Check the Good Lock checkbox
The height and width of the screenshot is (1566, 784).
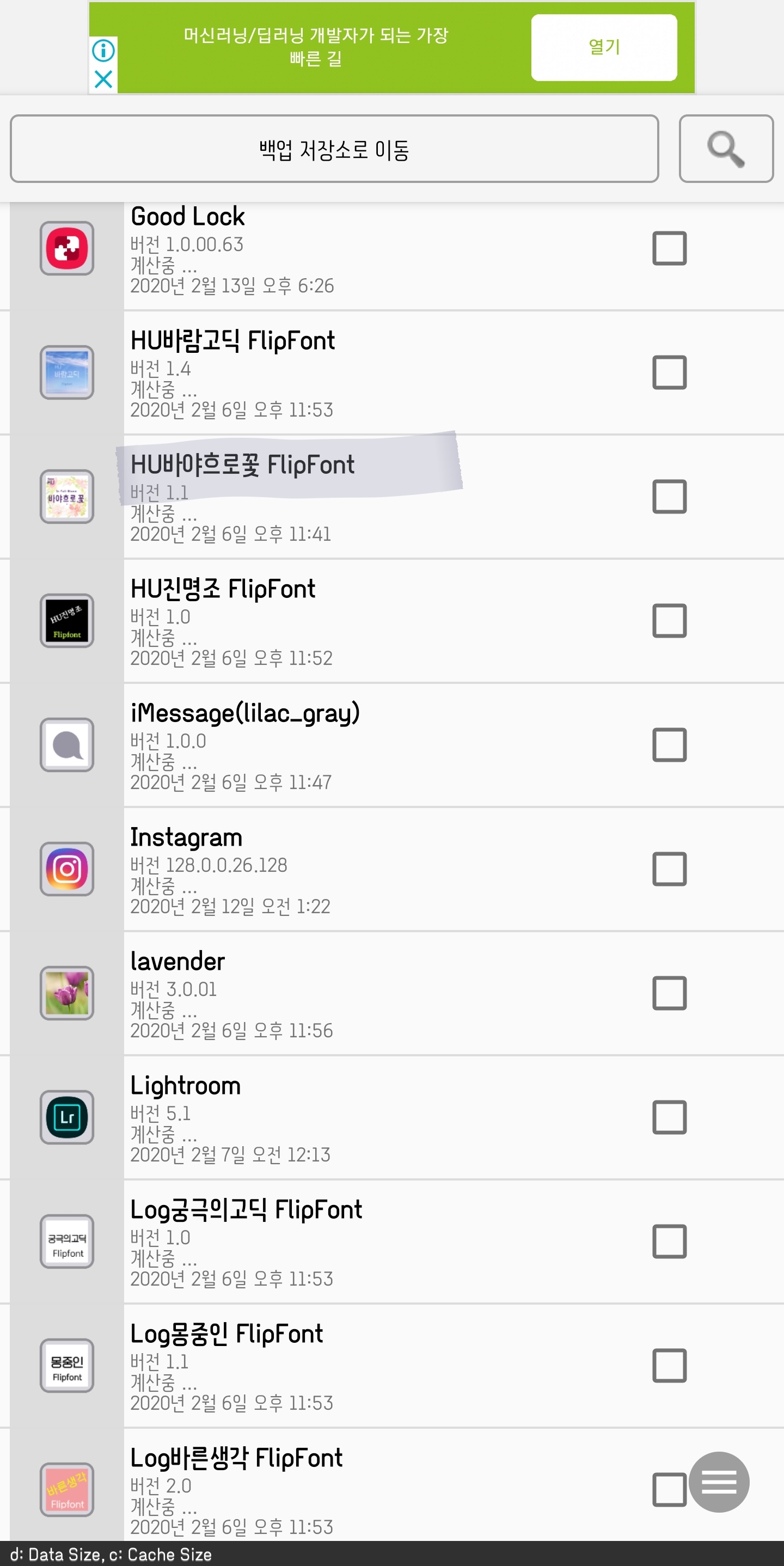(669, 248)
